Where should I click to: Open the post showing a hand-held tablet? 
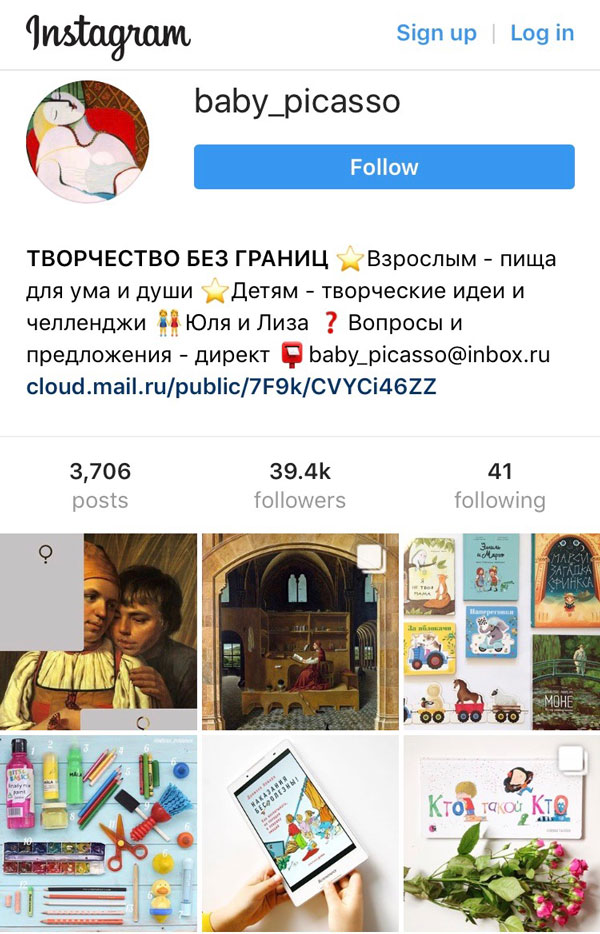tap(300, 834)
